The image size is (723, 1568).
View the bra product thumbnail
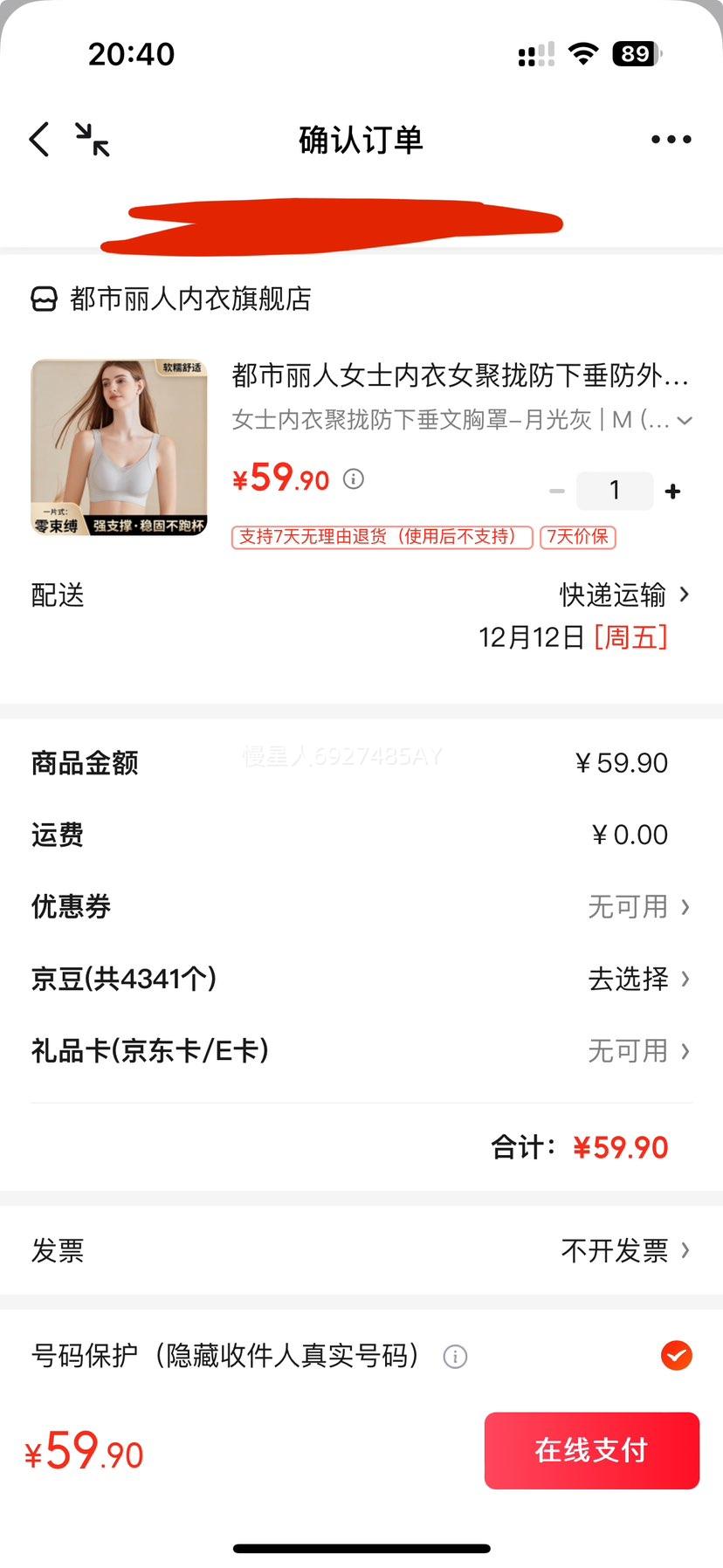(x=119, y=448)
